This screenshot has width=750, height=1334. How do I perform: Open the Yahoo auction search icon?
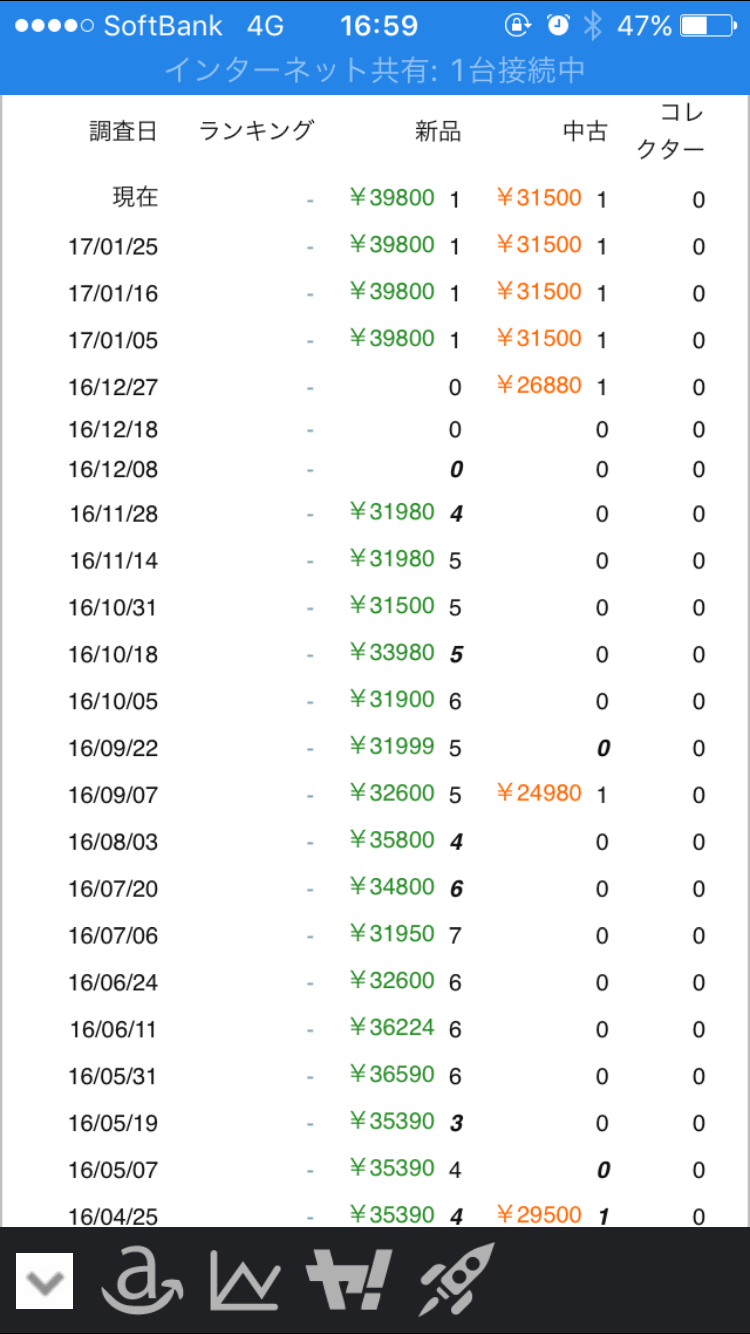click(349, 1280)
